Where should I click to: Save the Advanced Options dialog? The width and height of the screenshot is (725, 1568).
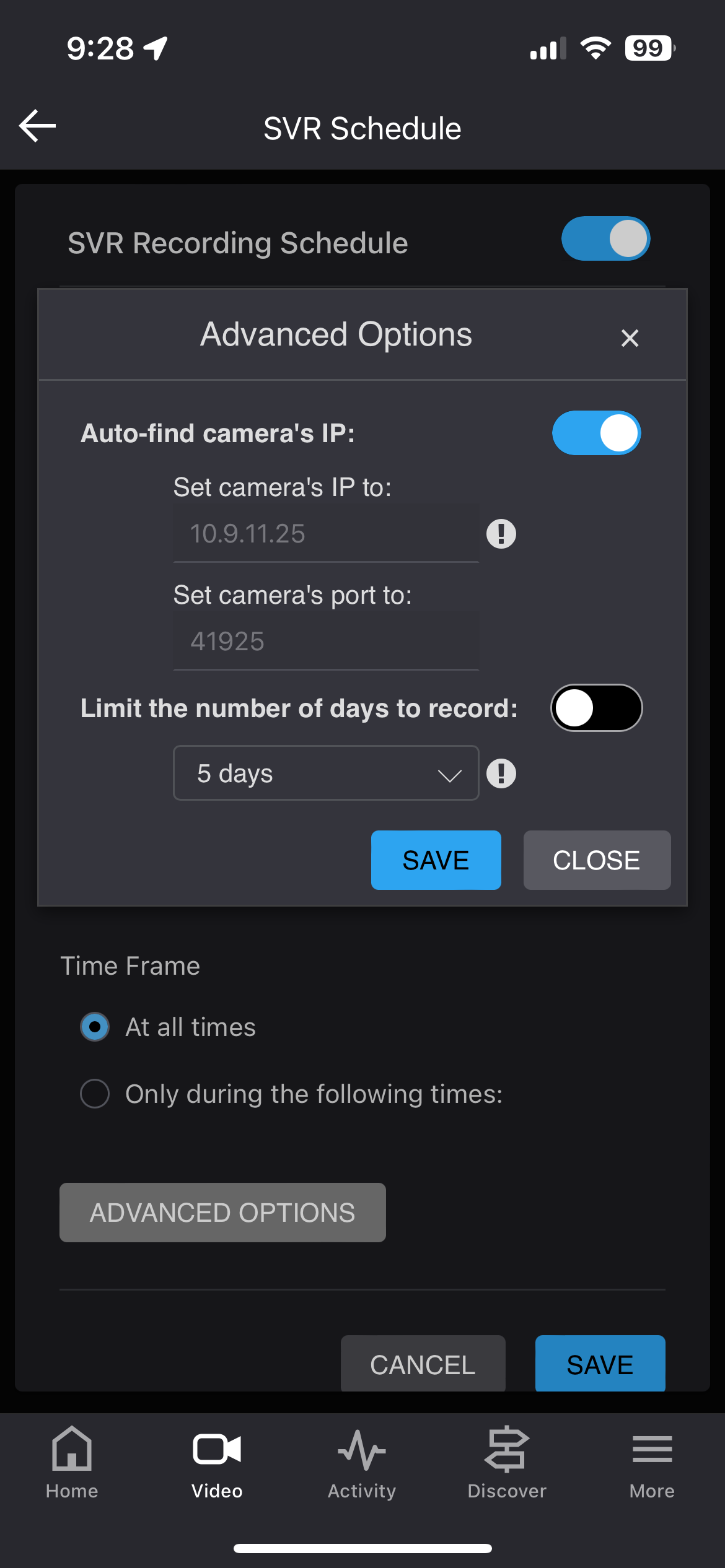[436, 860]
